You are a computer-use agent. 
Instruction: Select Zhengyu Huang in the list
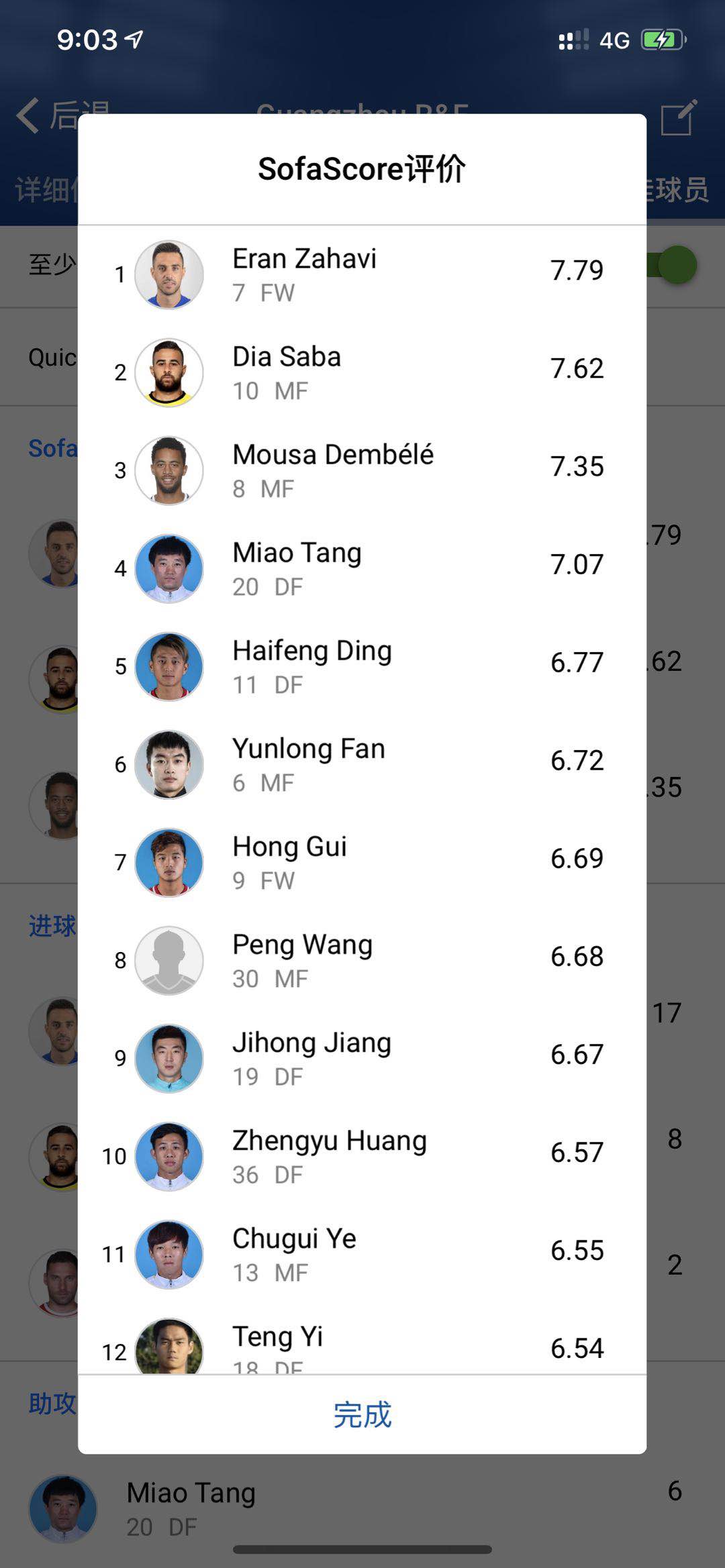coord(362,1156)
